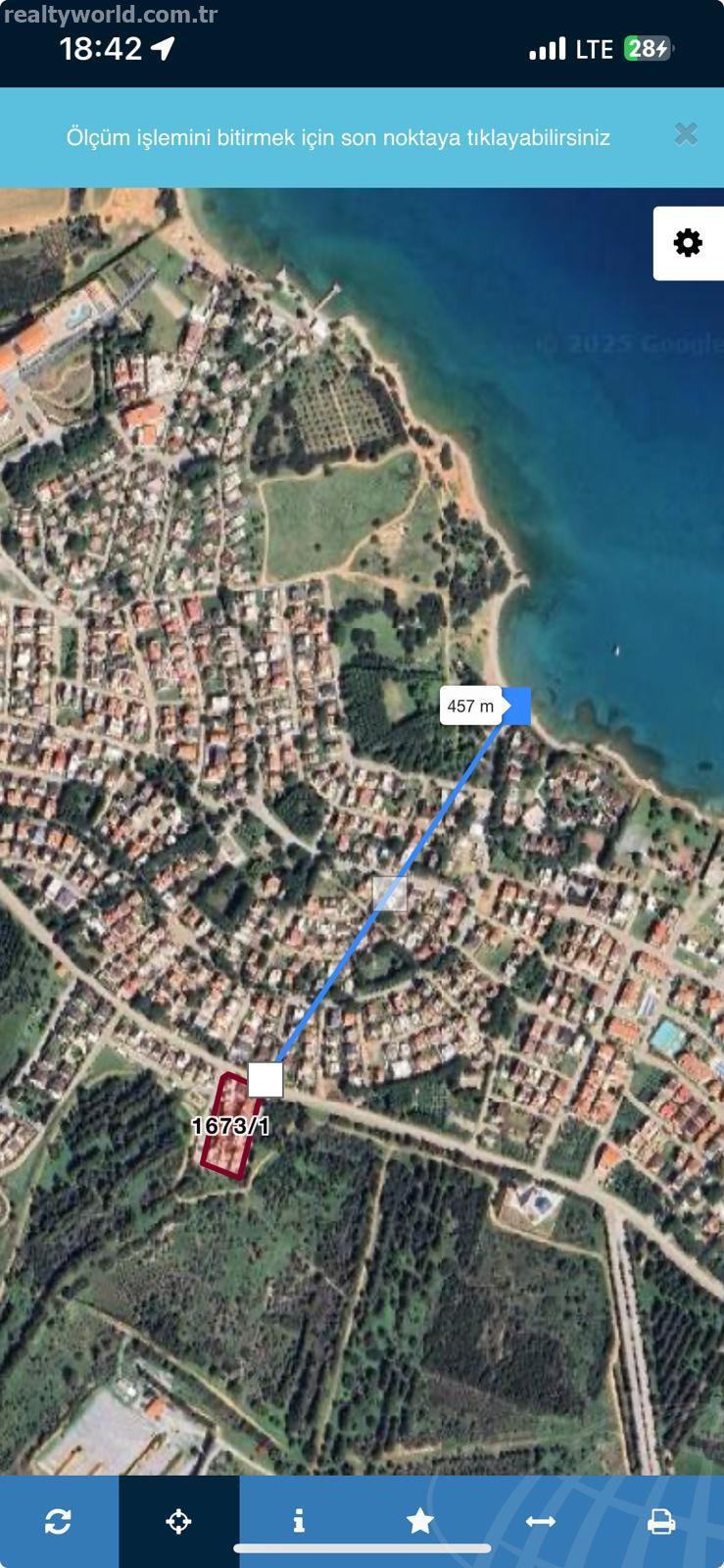Tap the print icon

(662, 1521)
